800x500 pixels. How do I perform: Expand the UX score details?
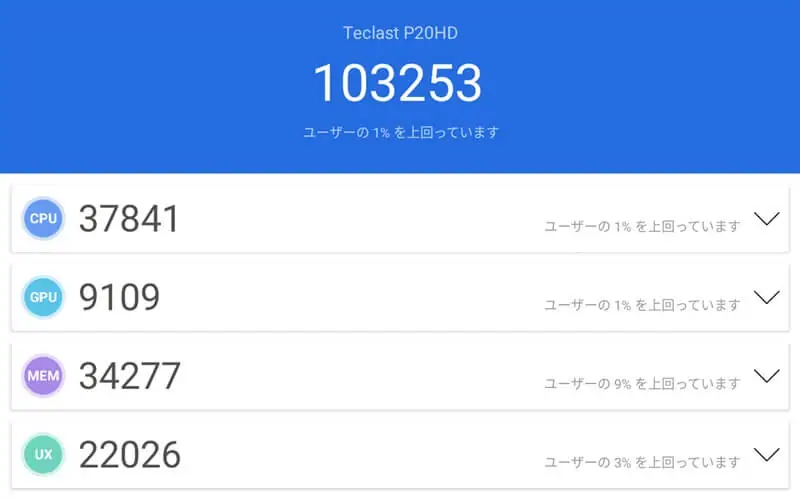pos(766,455)
